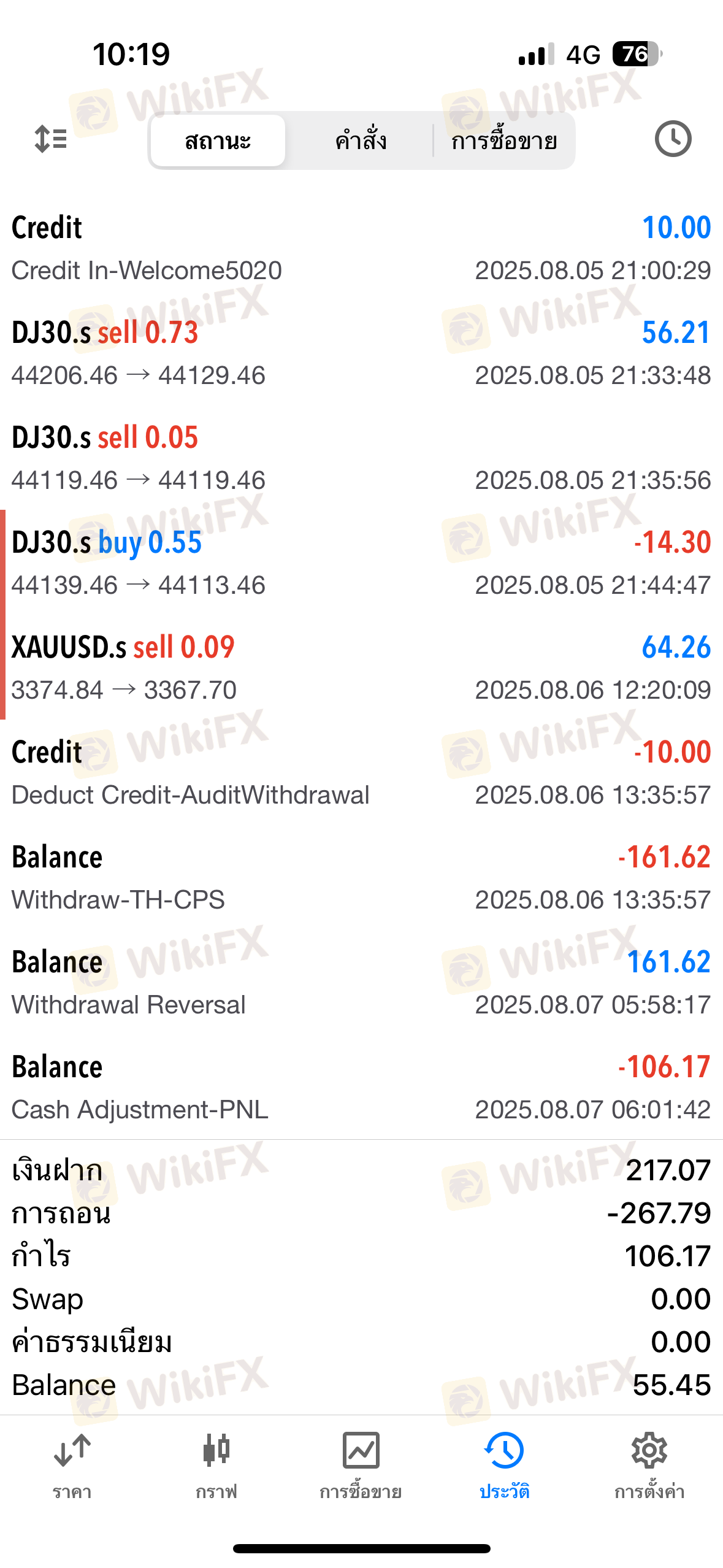Open the DJ30.s sell 0.73 deal
Image resolution: width=723 pixels, height=1568 pixels.
coord(361,353)
